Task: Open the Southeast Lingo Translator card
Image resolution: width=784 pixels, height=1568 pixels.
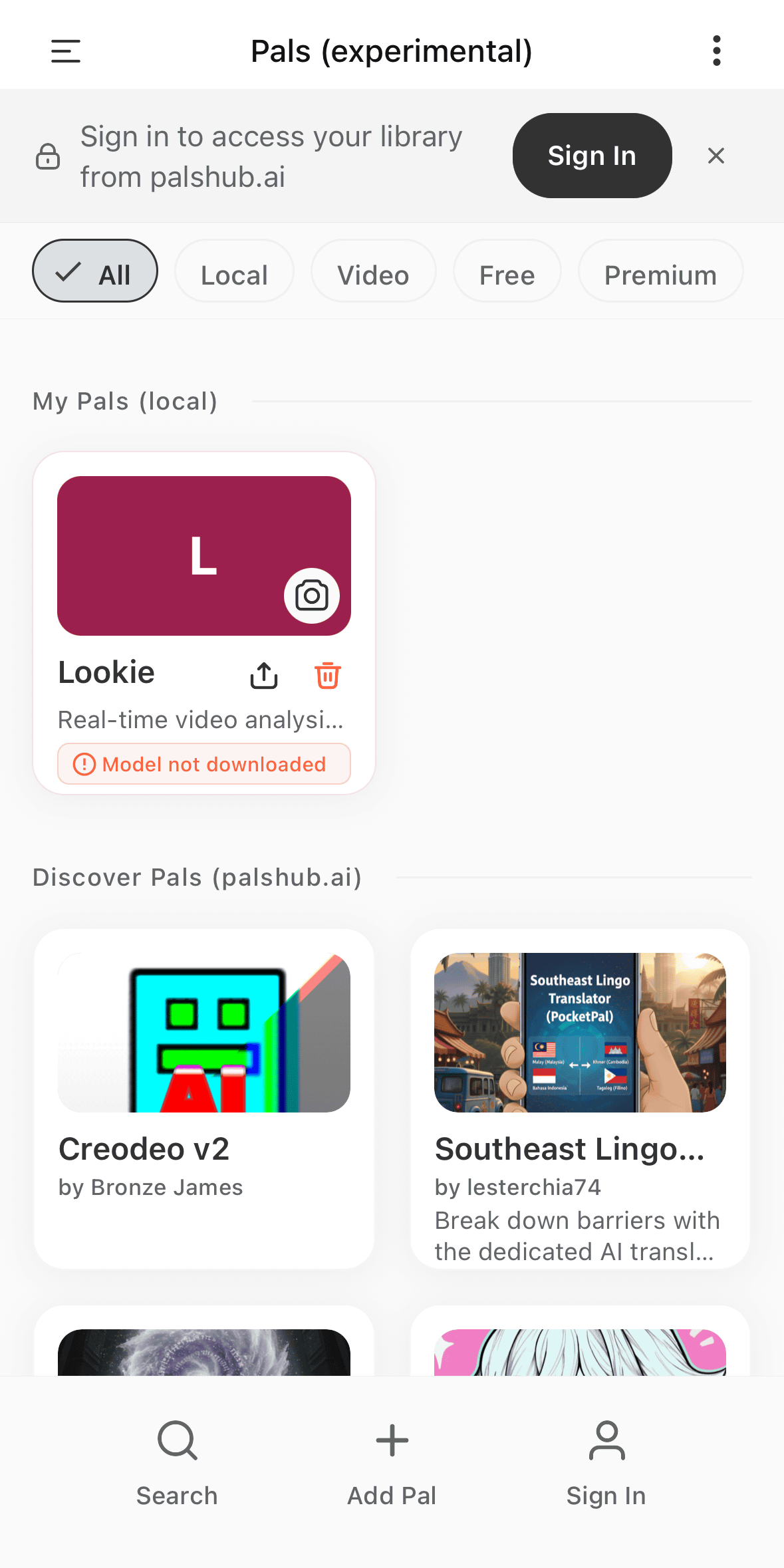Action: point(580,1097)
